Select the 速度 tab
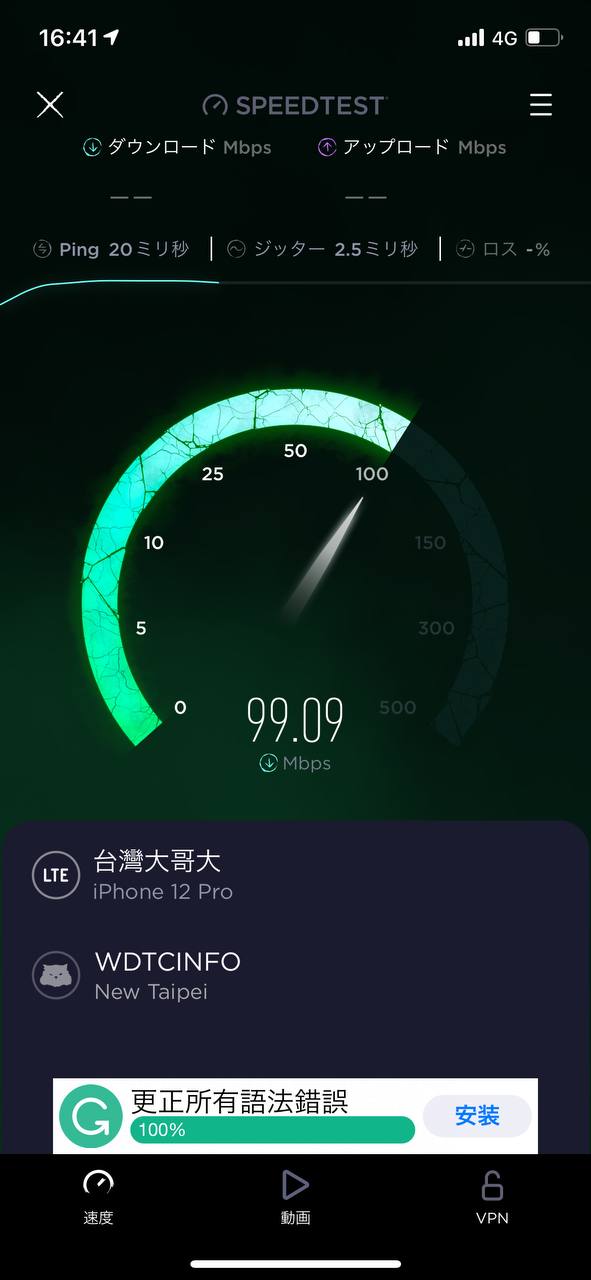This screenshot has width=591, height=1280. [x=98, y=1196]
